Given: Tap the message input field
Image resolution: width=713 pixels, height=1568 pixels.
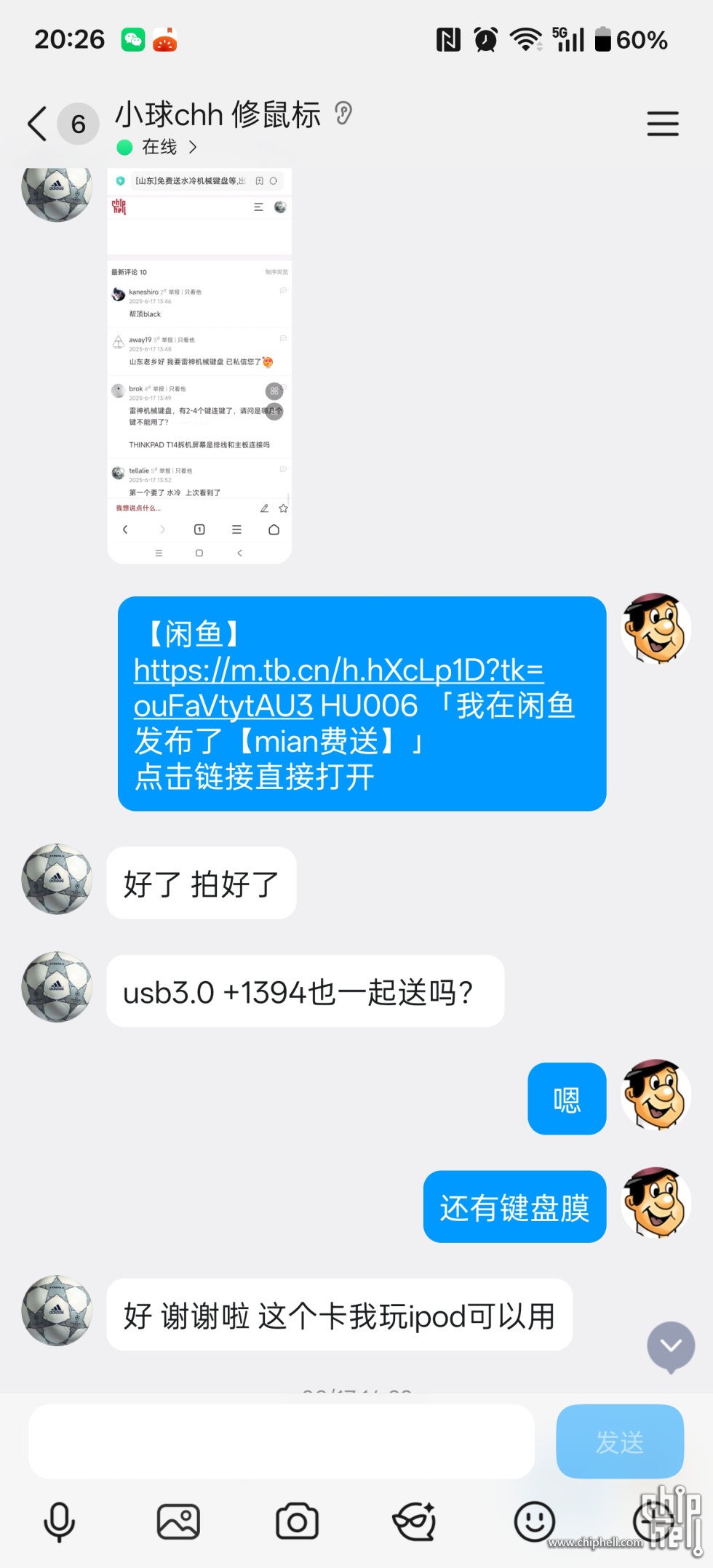Looking at the screenshot, I should point(284,1442).
